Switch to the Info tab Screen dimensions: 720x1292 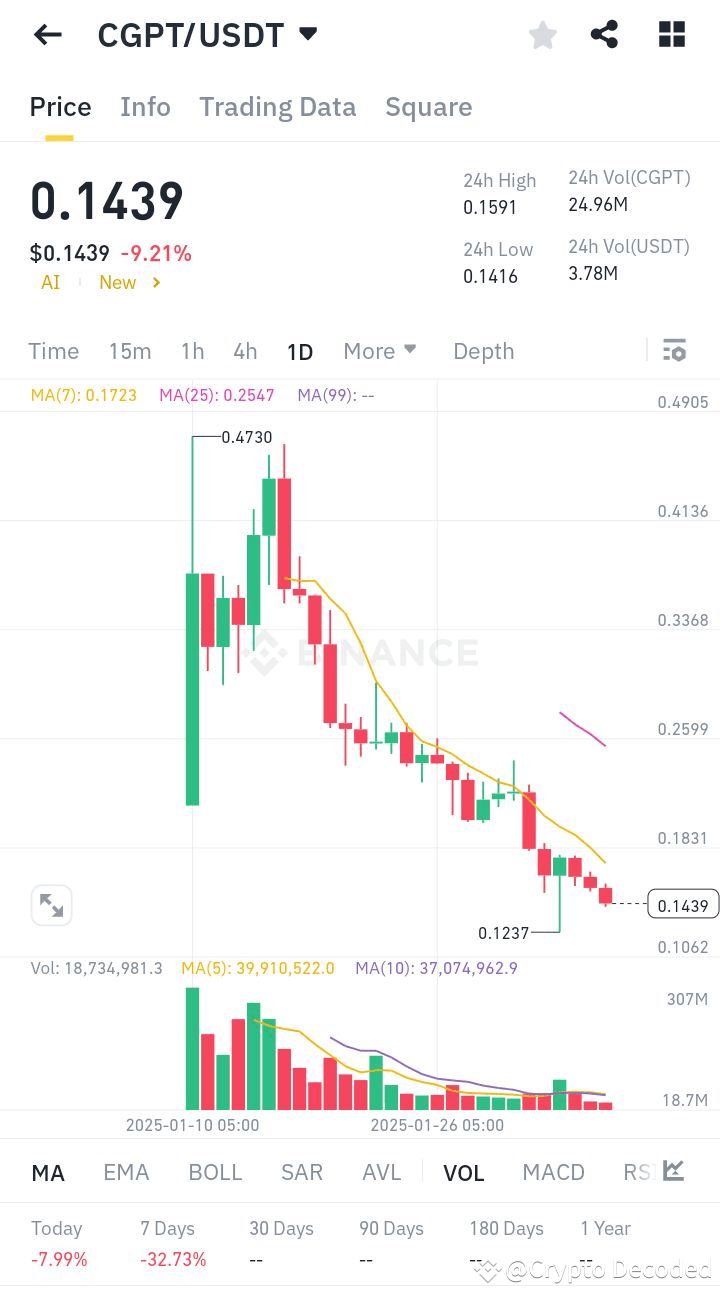(145, 107)
